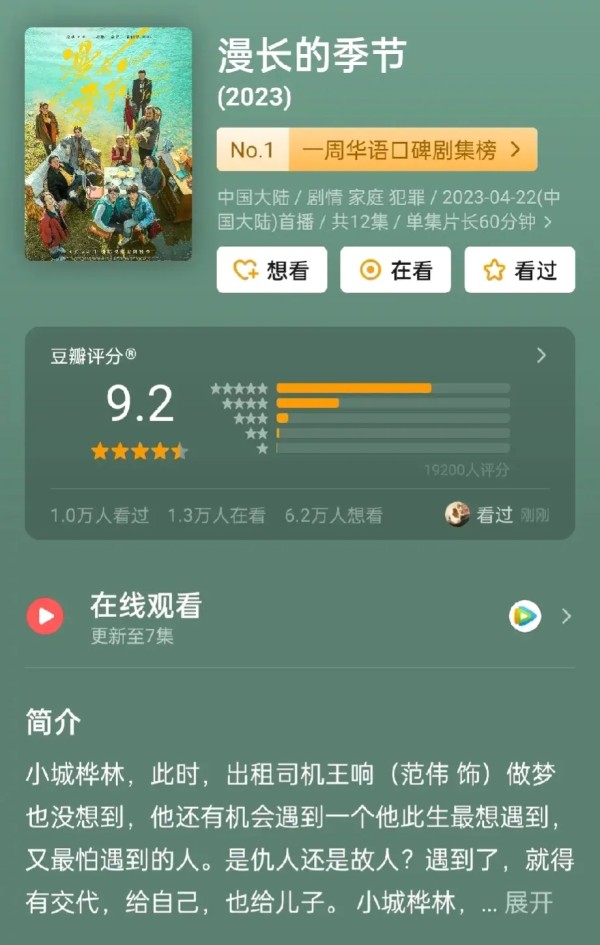The width and height of the screenshot is (600, 945).
Task: Mark the show as 想看
Action: pos(272,270)
